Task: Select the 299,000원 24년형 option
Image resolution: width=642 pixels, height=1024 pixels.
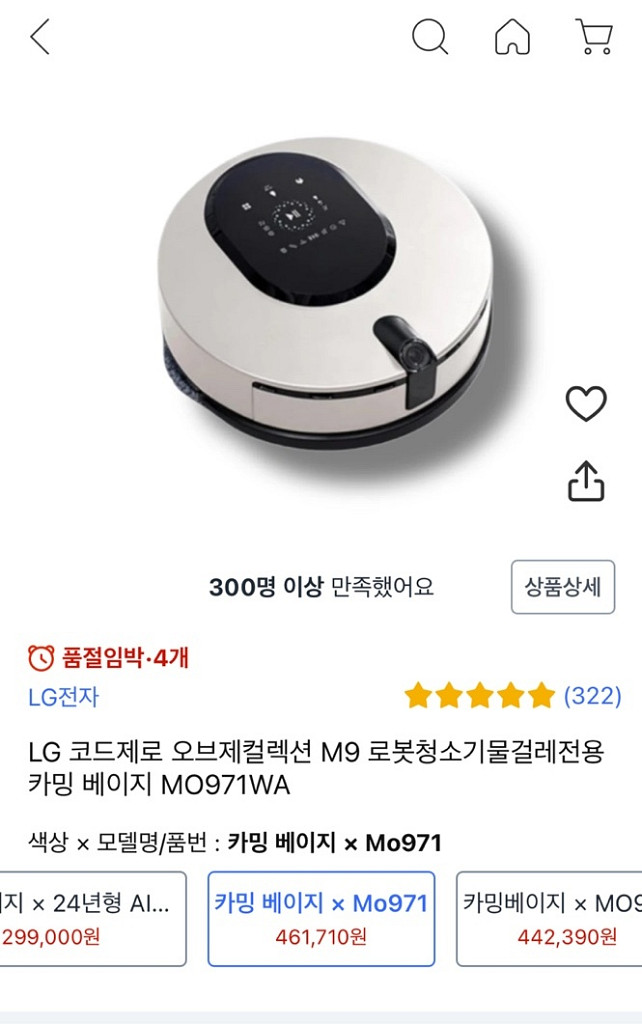Action: [x=92, y=919]
